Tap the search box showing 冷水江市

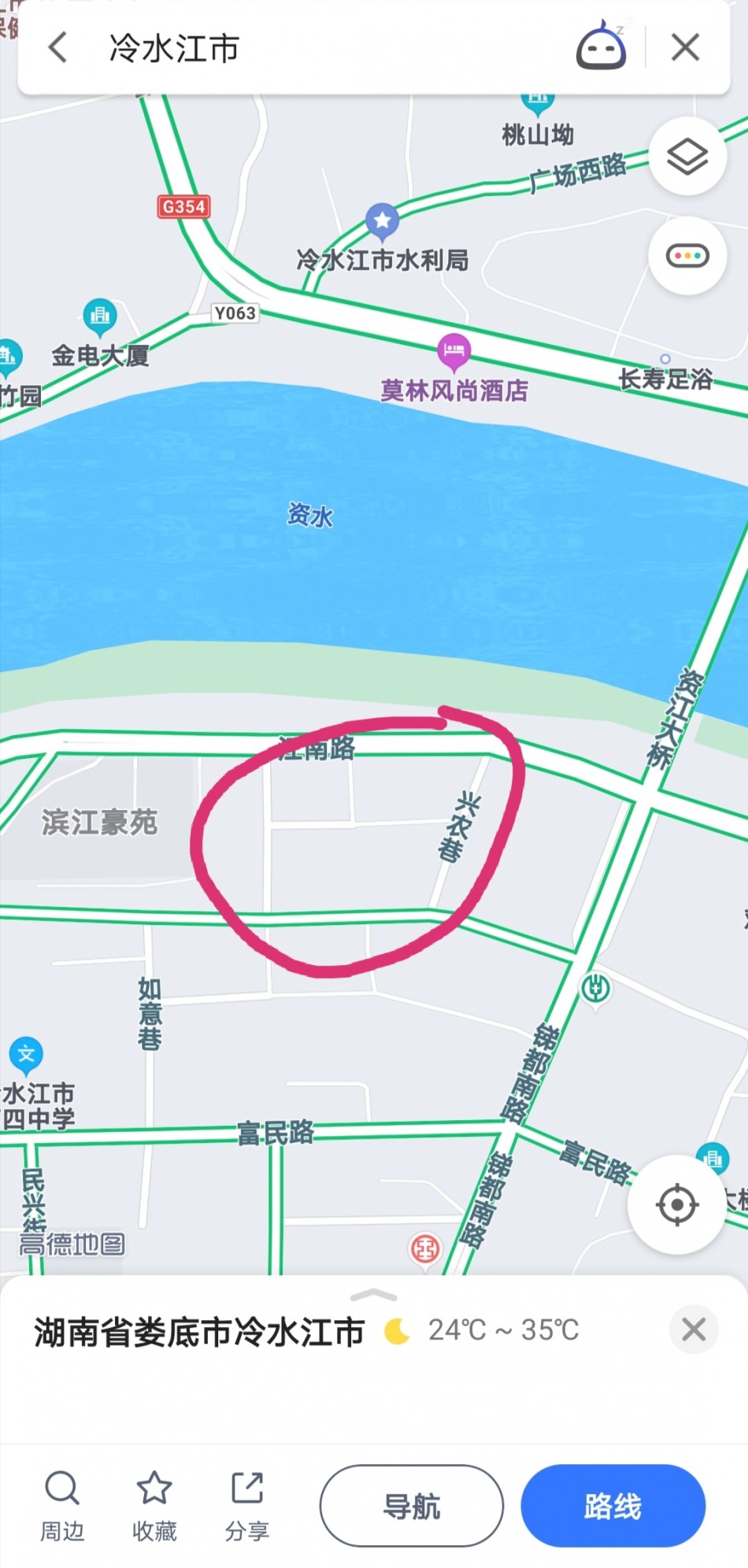(315, 48)
